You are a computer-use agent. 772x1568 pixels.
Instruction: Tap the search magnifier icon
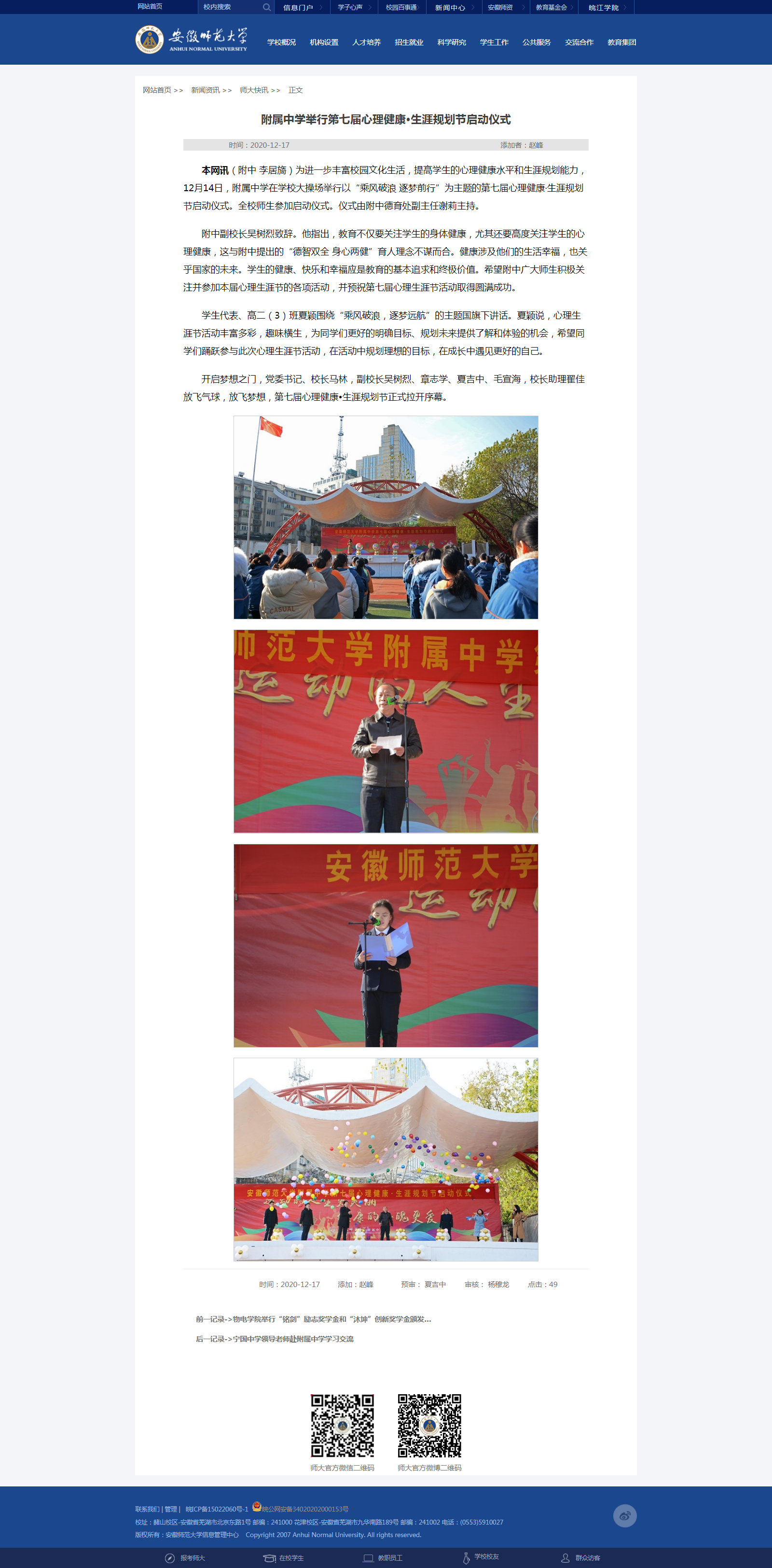[x=266, y=7]
